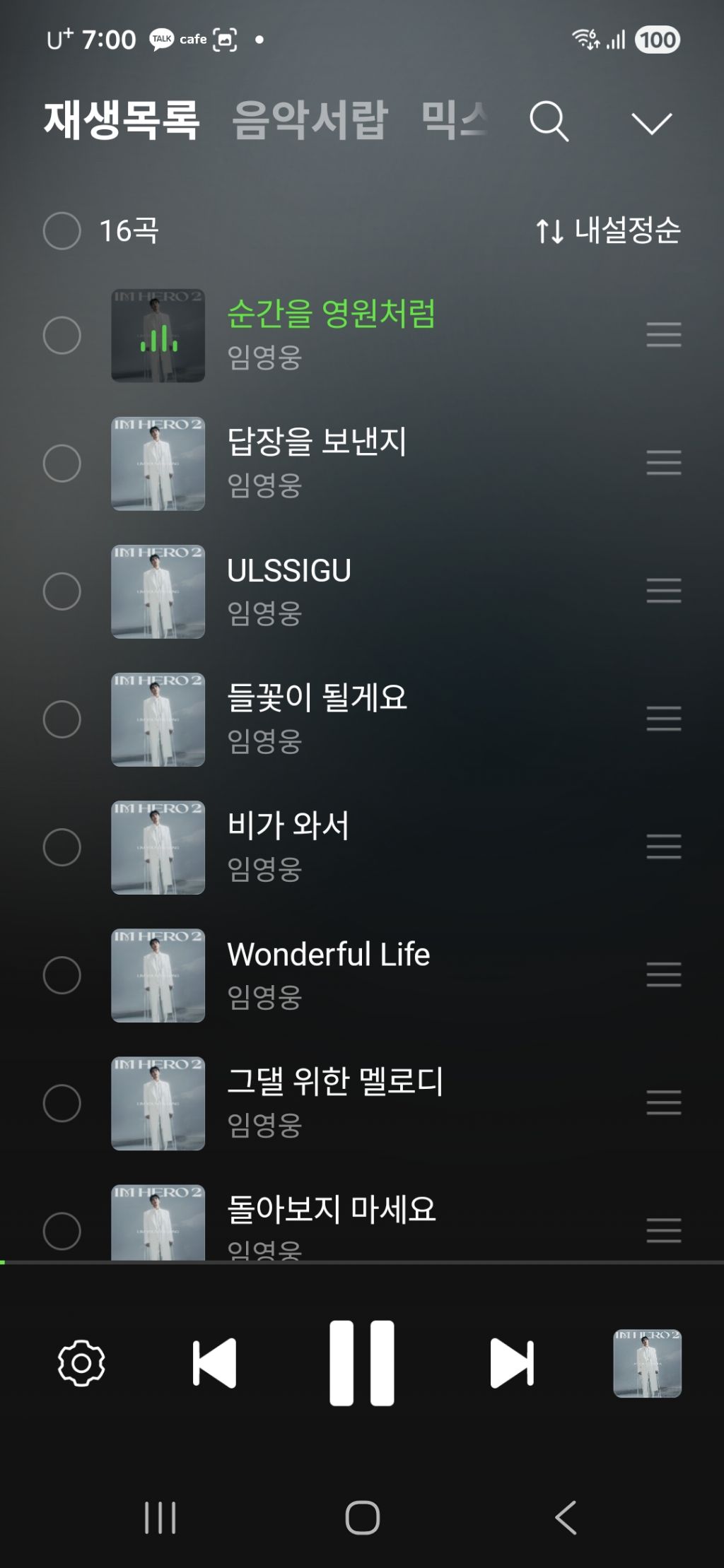Collapse the playlist with the down chevron
The image size is (724, 1568).
click(x=651, y=124)
